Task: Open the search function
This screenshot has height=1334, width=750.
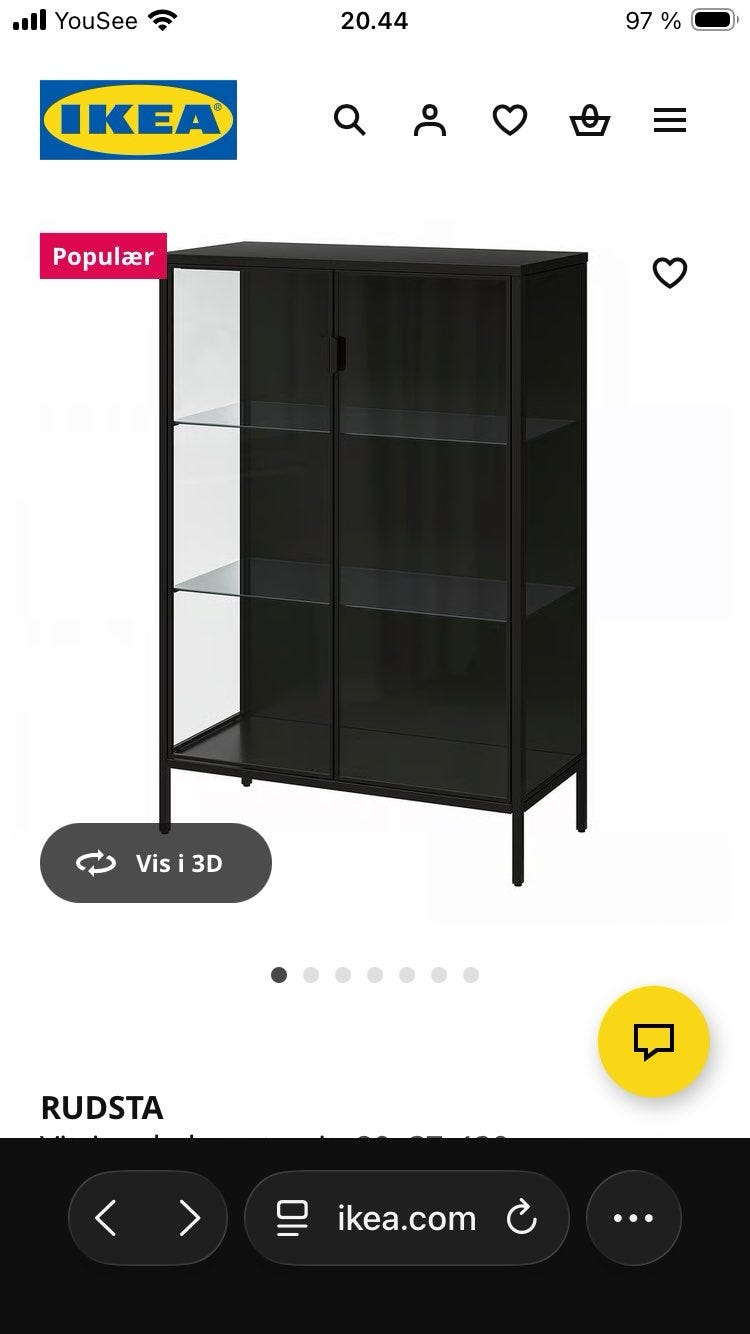Action: point(350,120)
